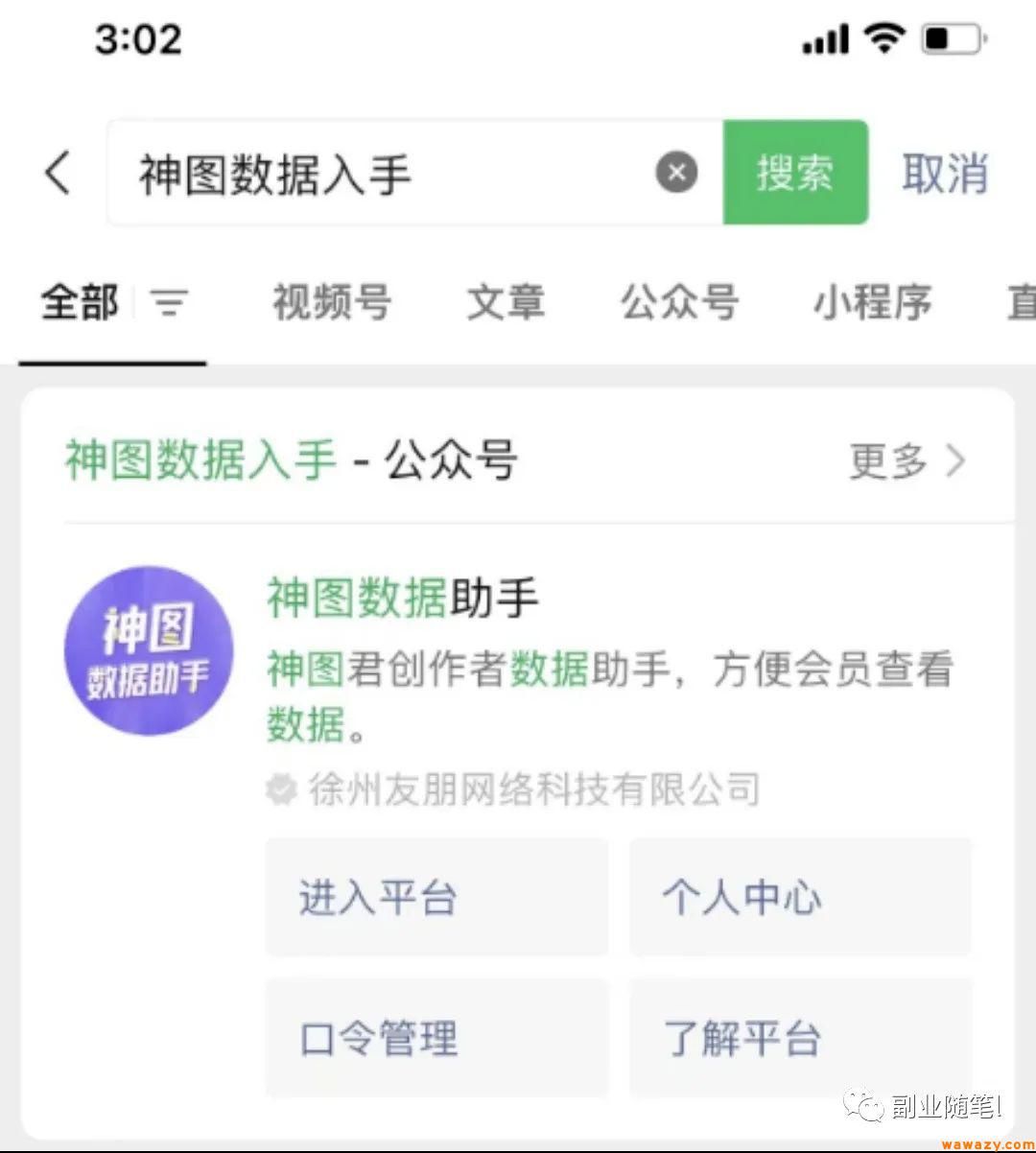Screen dimensions: 1036x1153
Task: Open 进入平台 from the account card
Action: pyautogui.click(x=436, y=898)
